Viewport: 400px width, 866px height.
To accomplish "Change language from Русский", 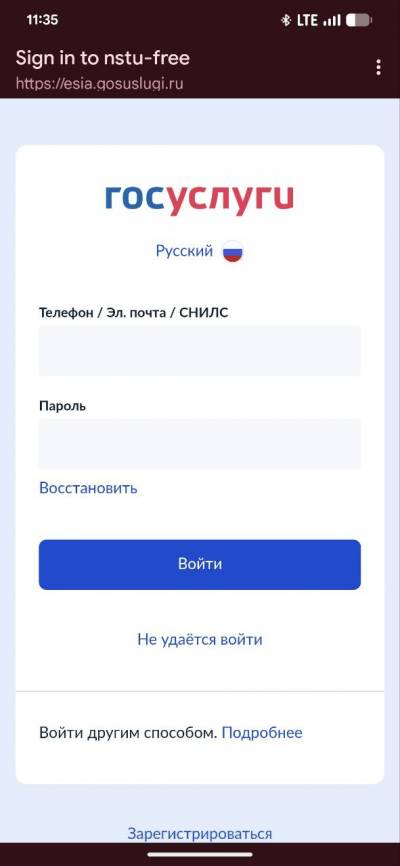I will coord(199,252).
